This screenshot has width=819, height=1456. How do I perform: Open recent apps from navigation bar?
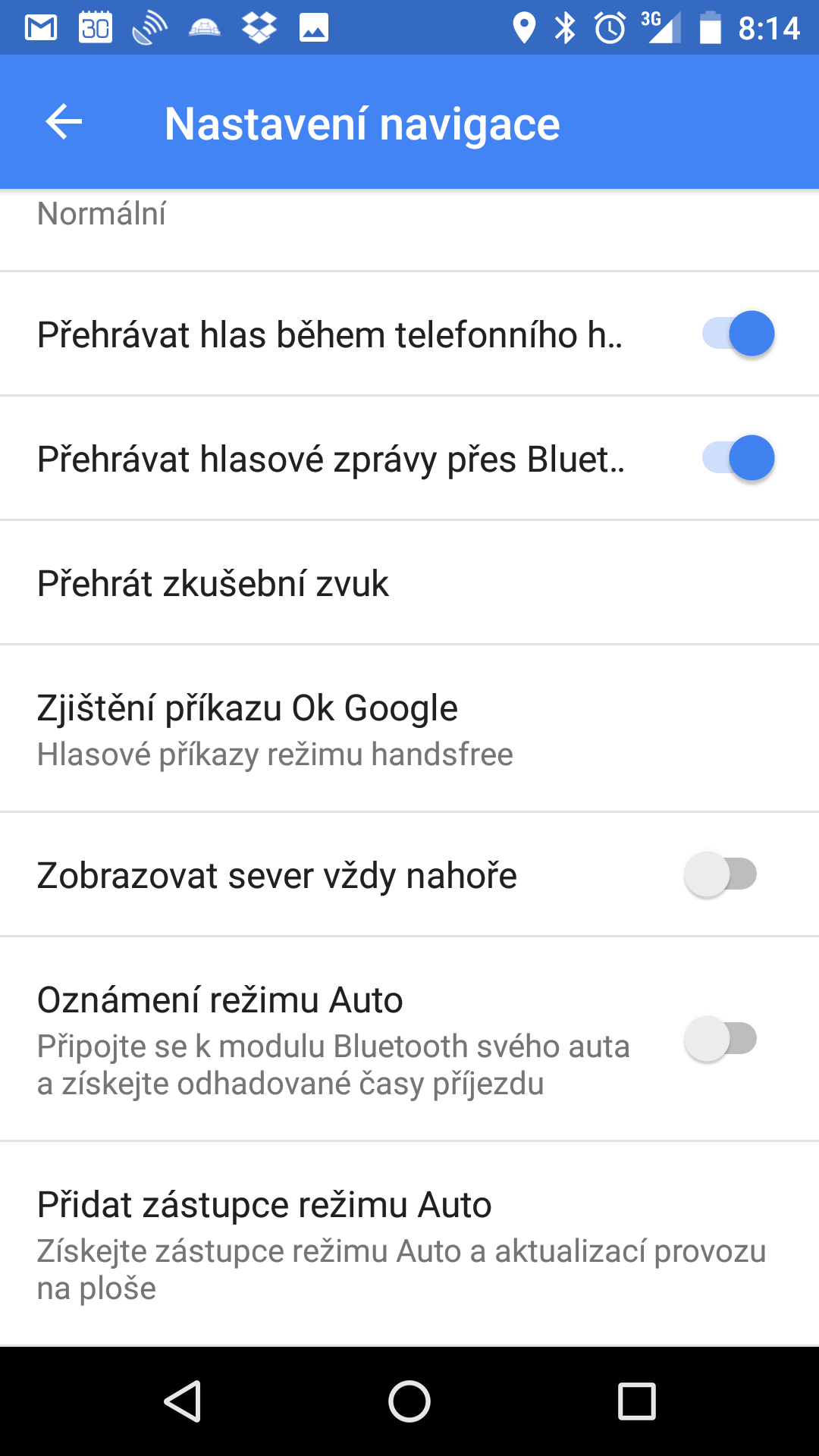tap(637, 1401)
